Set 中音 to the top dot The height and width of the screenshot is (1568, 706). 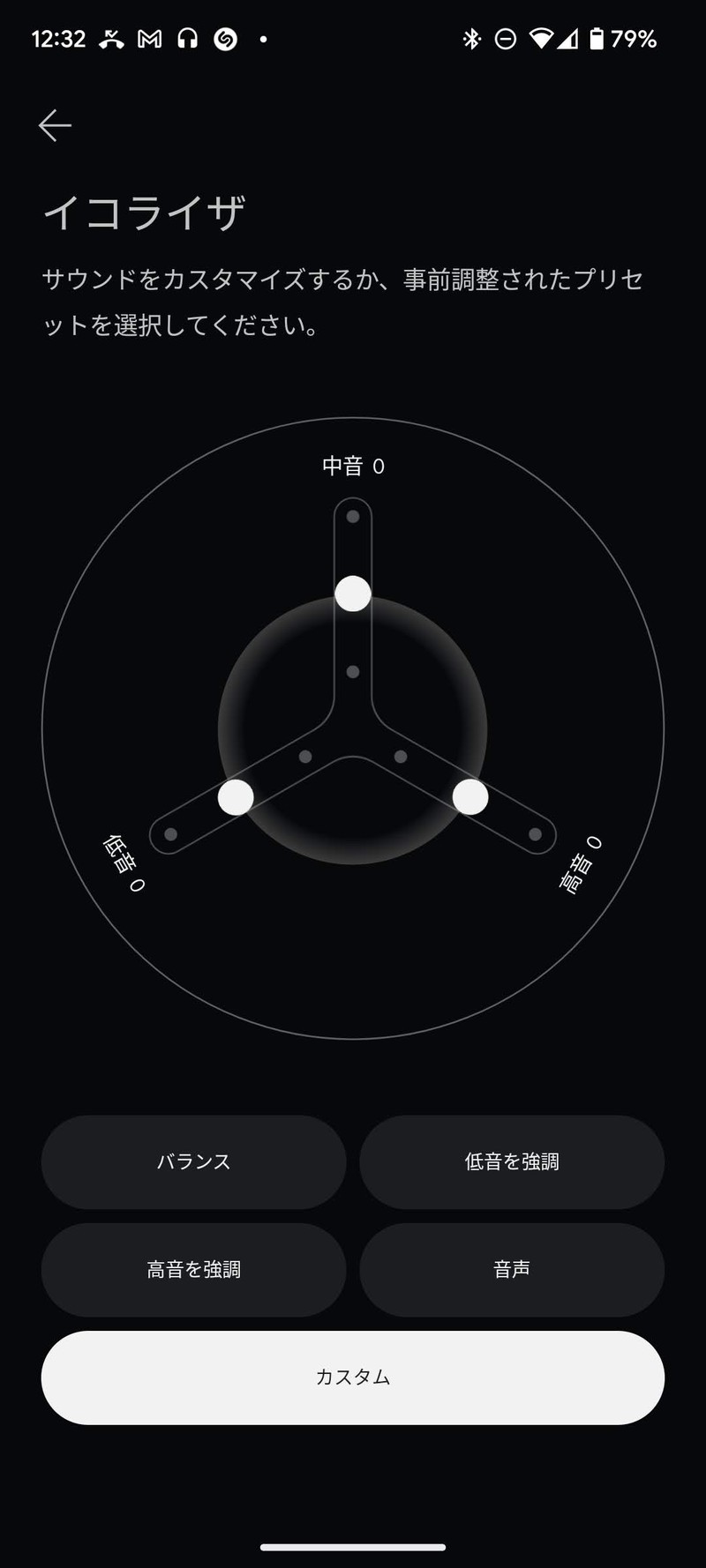point(353,516)
